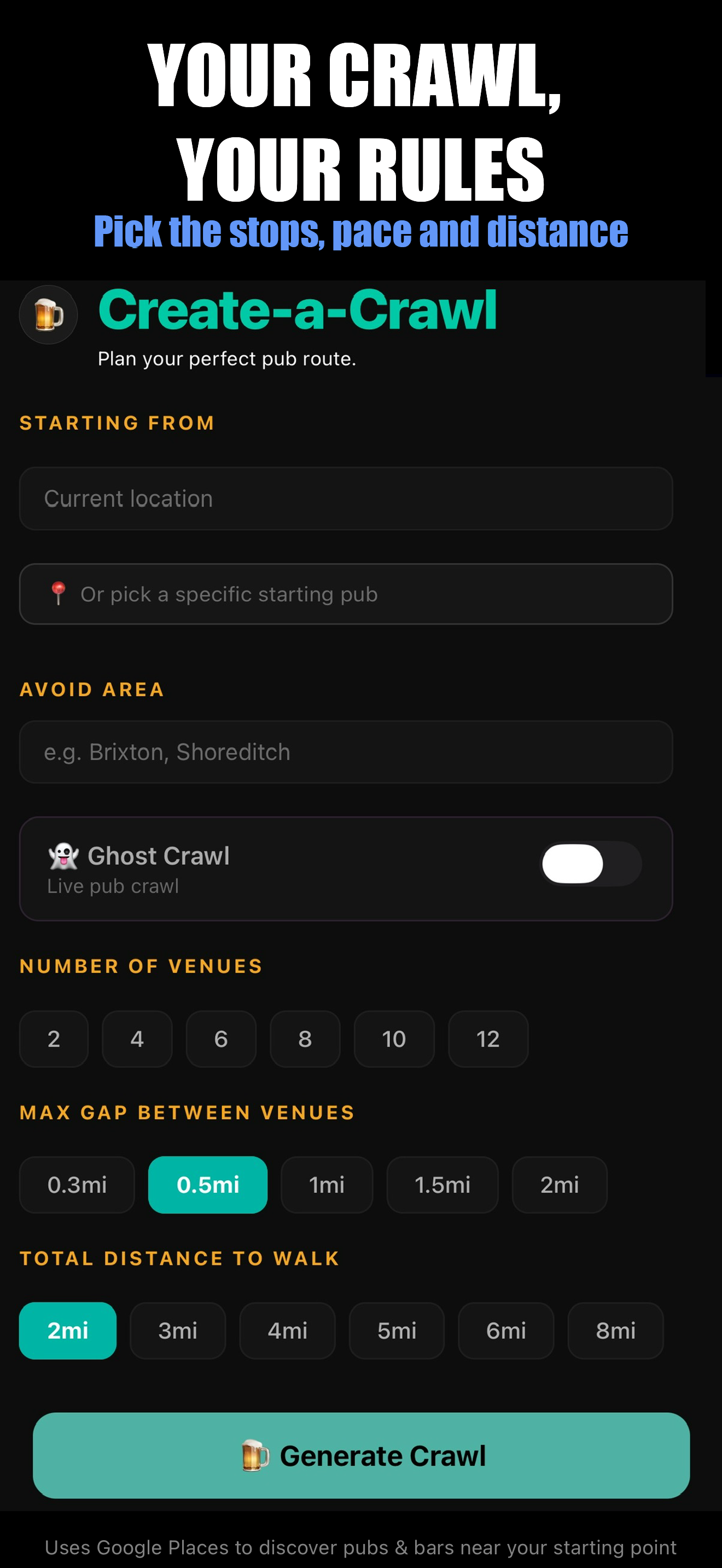Select 6 as the number of venues
This screenshot has height=1568, width=722.
click(221, 1039)
